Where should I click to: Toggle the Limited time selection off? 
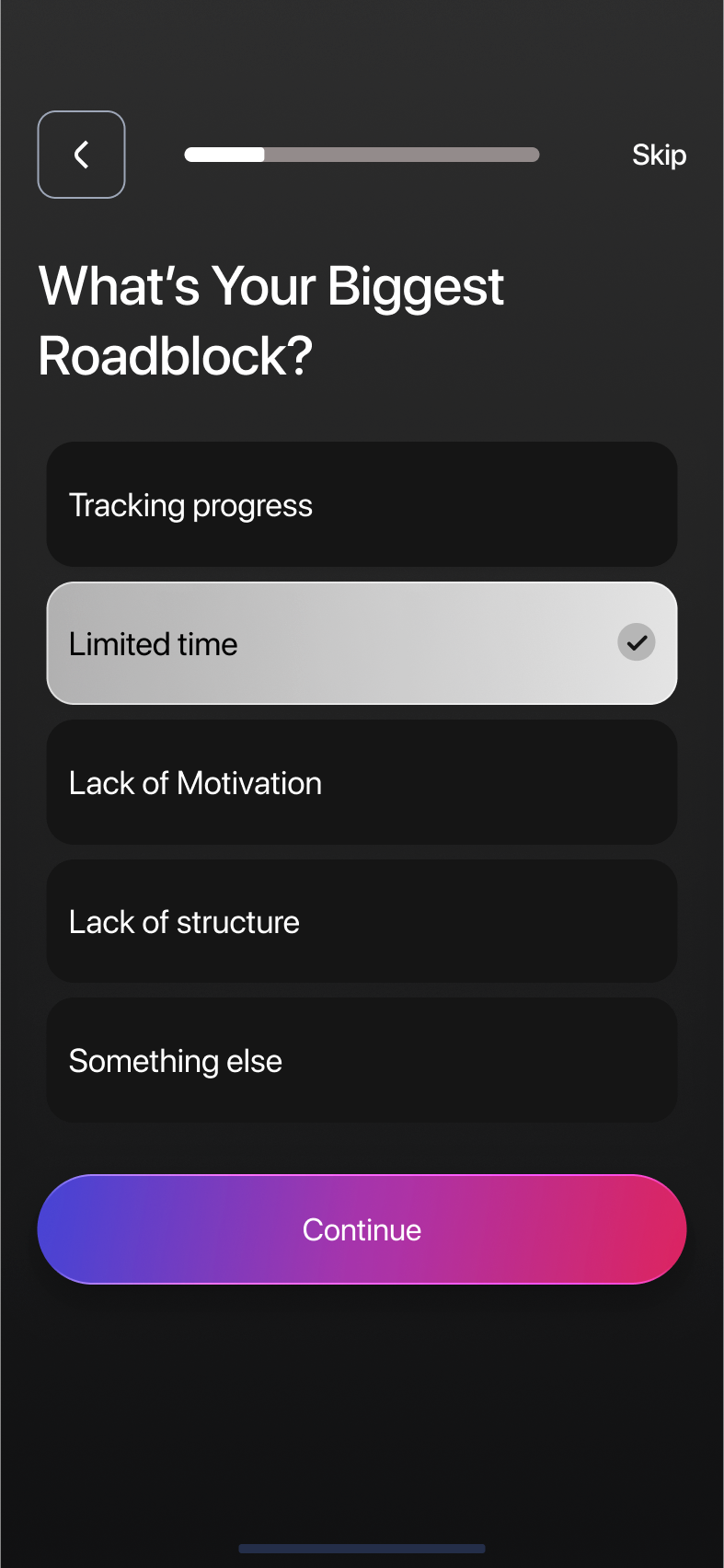[x=362, y=642]
